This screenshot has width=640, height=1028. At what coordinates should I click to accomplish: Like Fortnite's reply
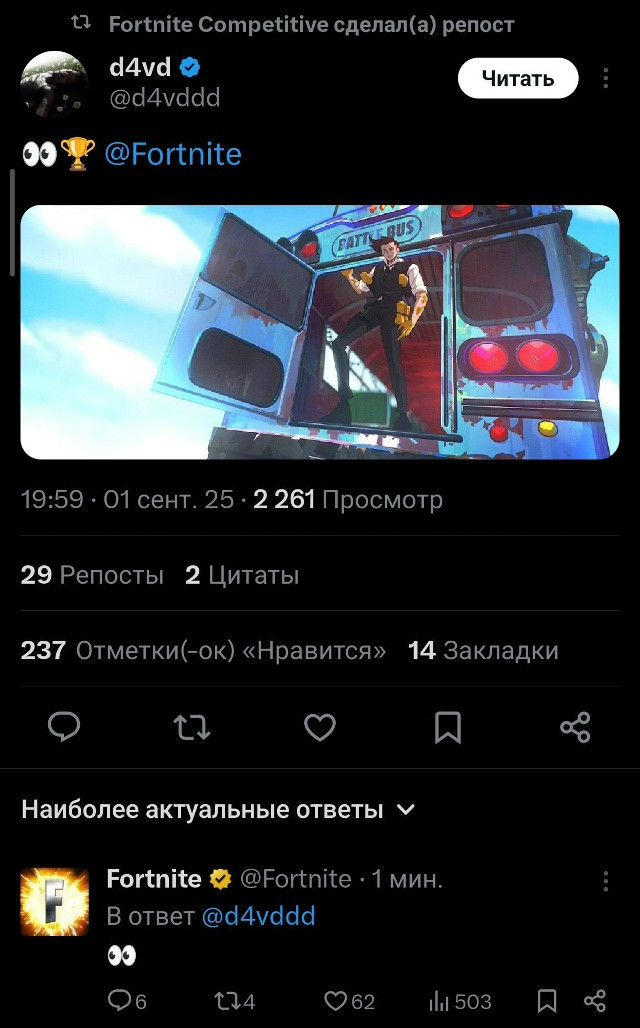(x=350, y=1001)
